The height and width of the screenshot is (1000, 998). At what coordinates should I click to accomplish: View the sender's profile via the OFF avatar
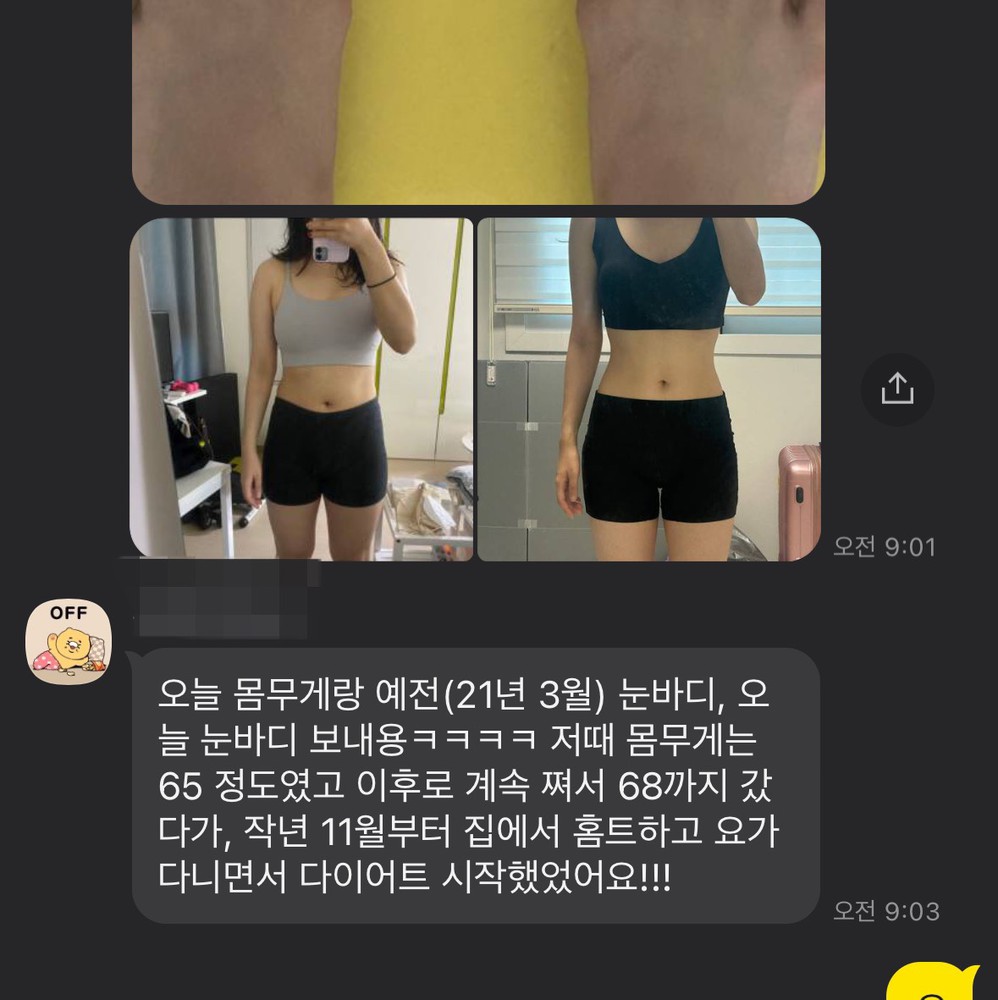tap(68, 641)
